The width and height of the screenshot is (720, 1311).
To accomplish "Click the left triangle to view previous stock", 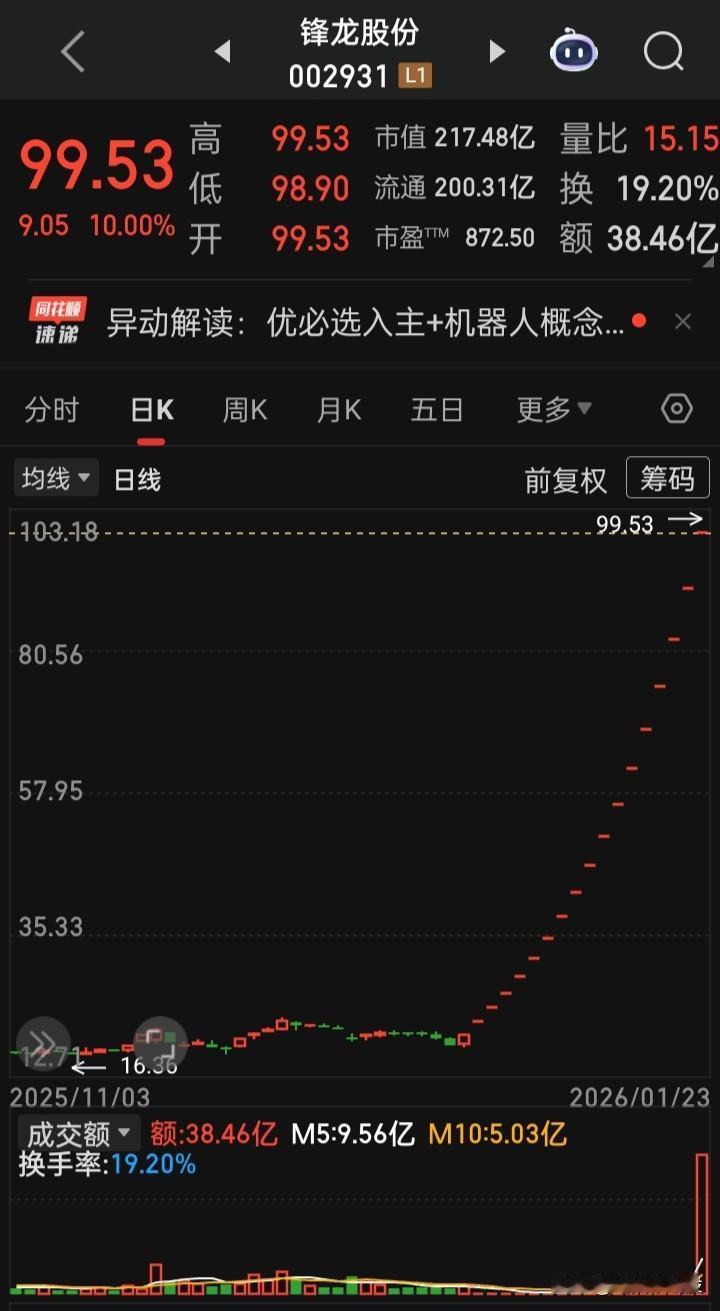I will (x=222, y=50).
